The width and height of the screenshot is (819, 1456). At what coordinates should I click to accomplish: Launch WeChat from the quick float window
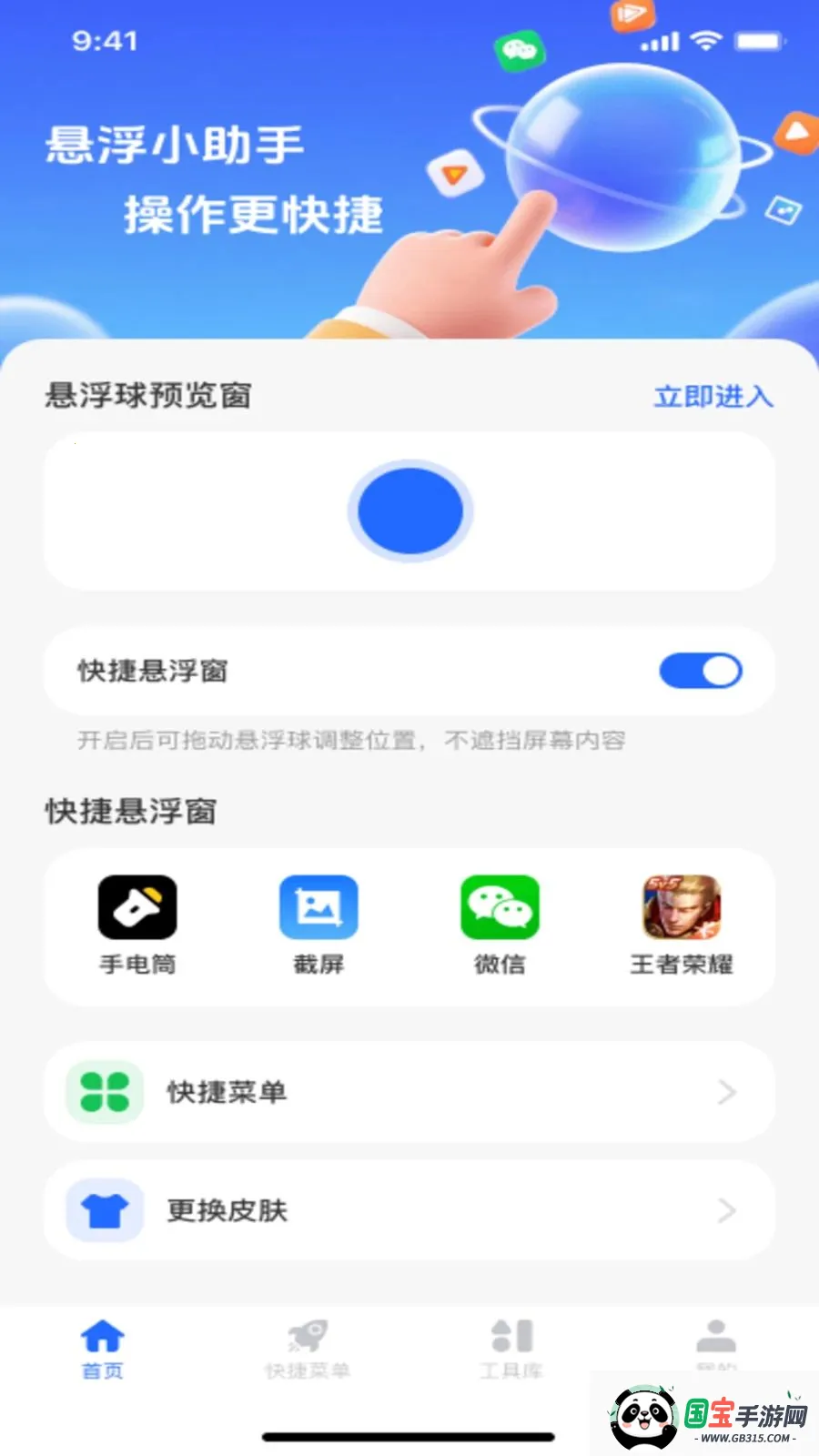coord(500,907)
